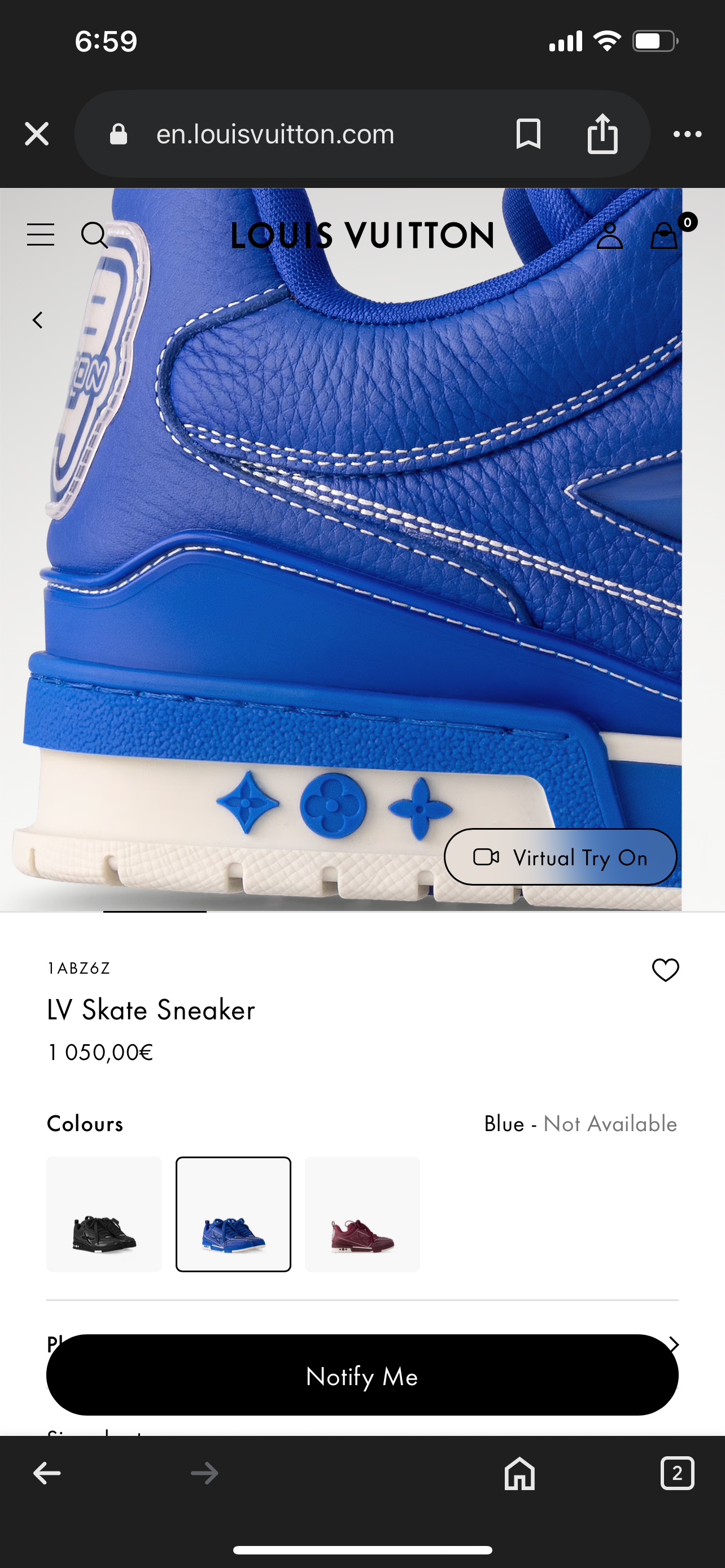
Task: Open the account profile icon
Action: pyautogui.click(x=609, y=235)
